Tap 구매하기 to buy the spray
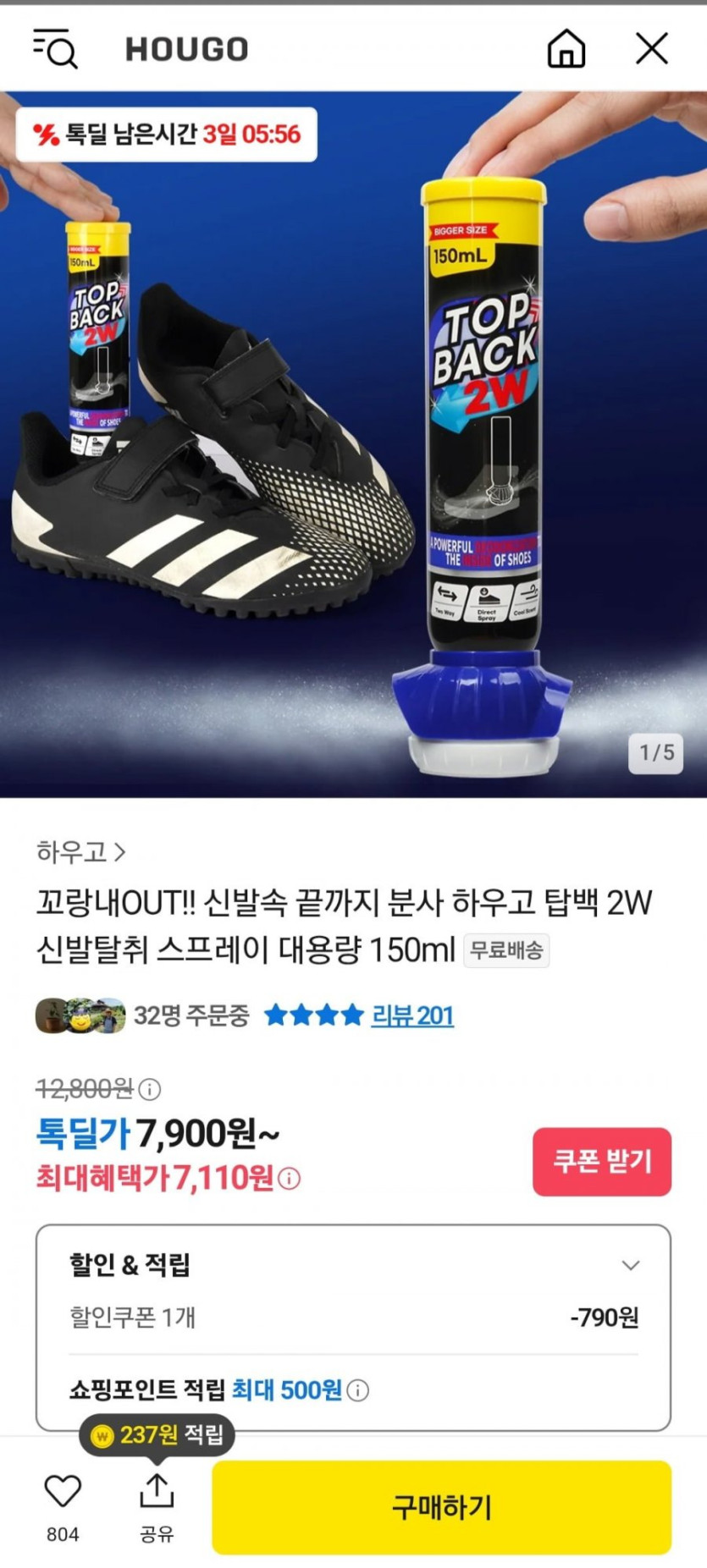The height and width of the screenshot is (1568, 707). [x=441, y=1507]
